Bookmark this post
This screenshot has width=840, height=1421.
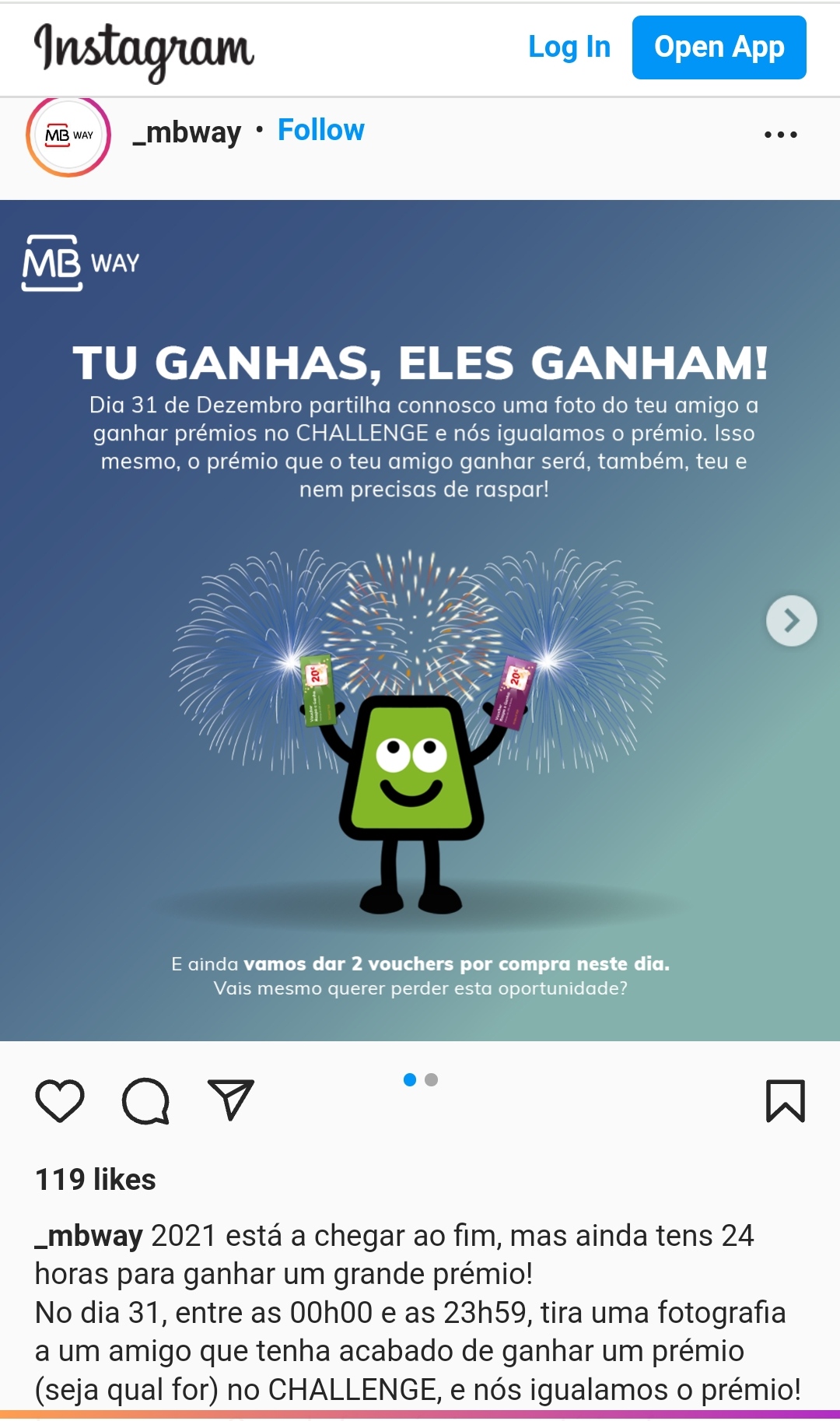click(x=785, y=1100)
